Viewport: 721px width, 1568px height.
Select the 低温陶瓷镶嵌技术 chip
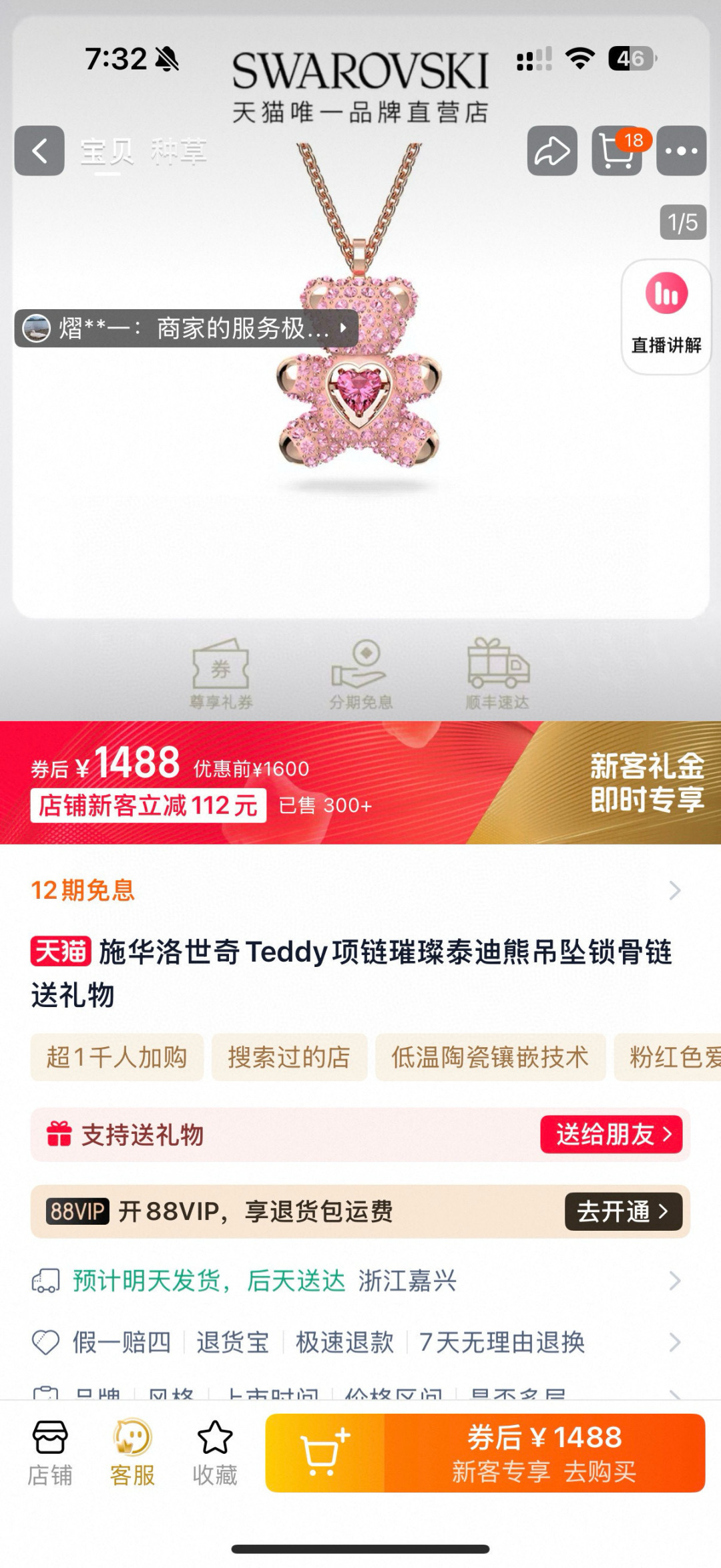490,1057
